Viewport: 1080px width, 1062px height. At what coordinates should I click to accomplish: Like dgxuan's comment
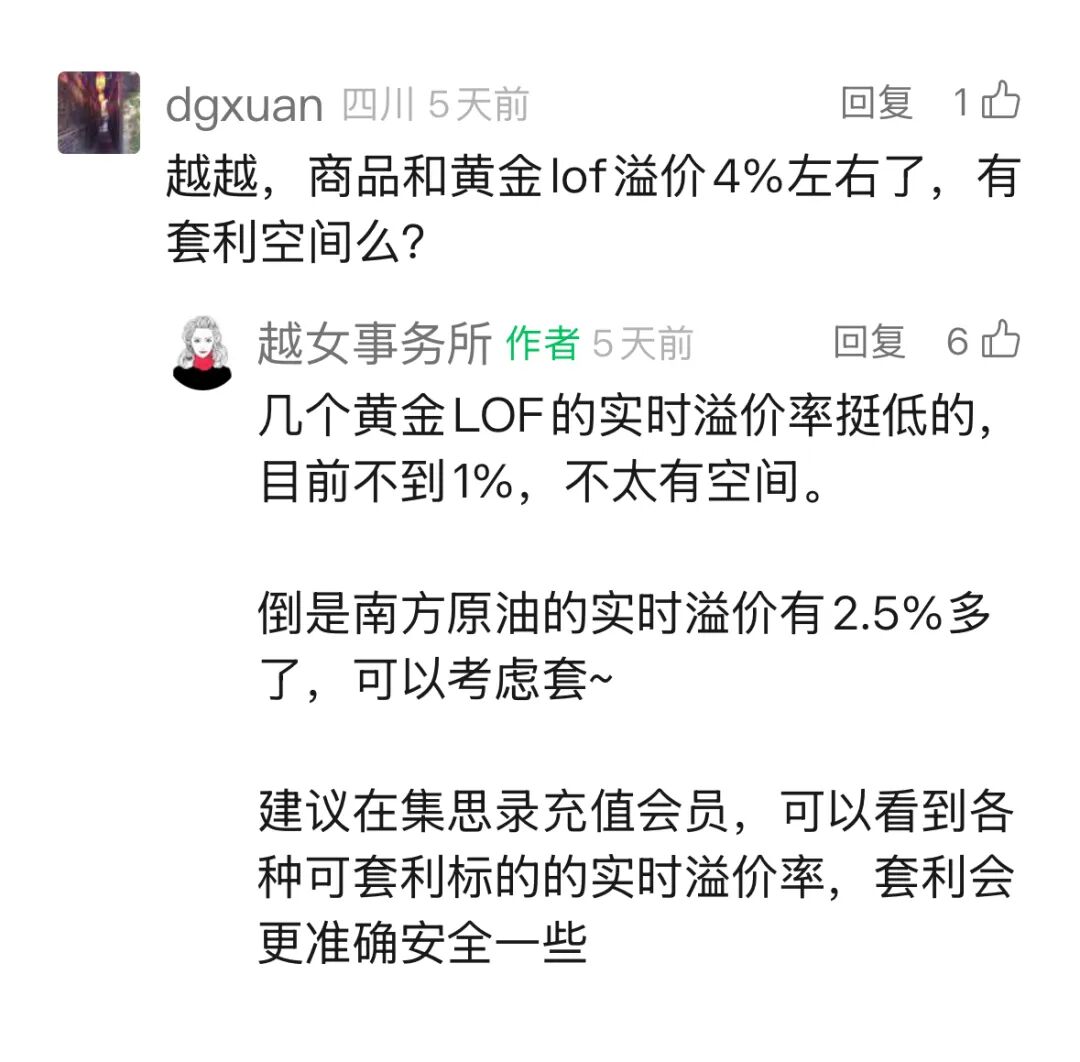coord(999,102)
